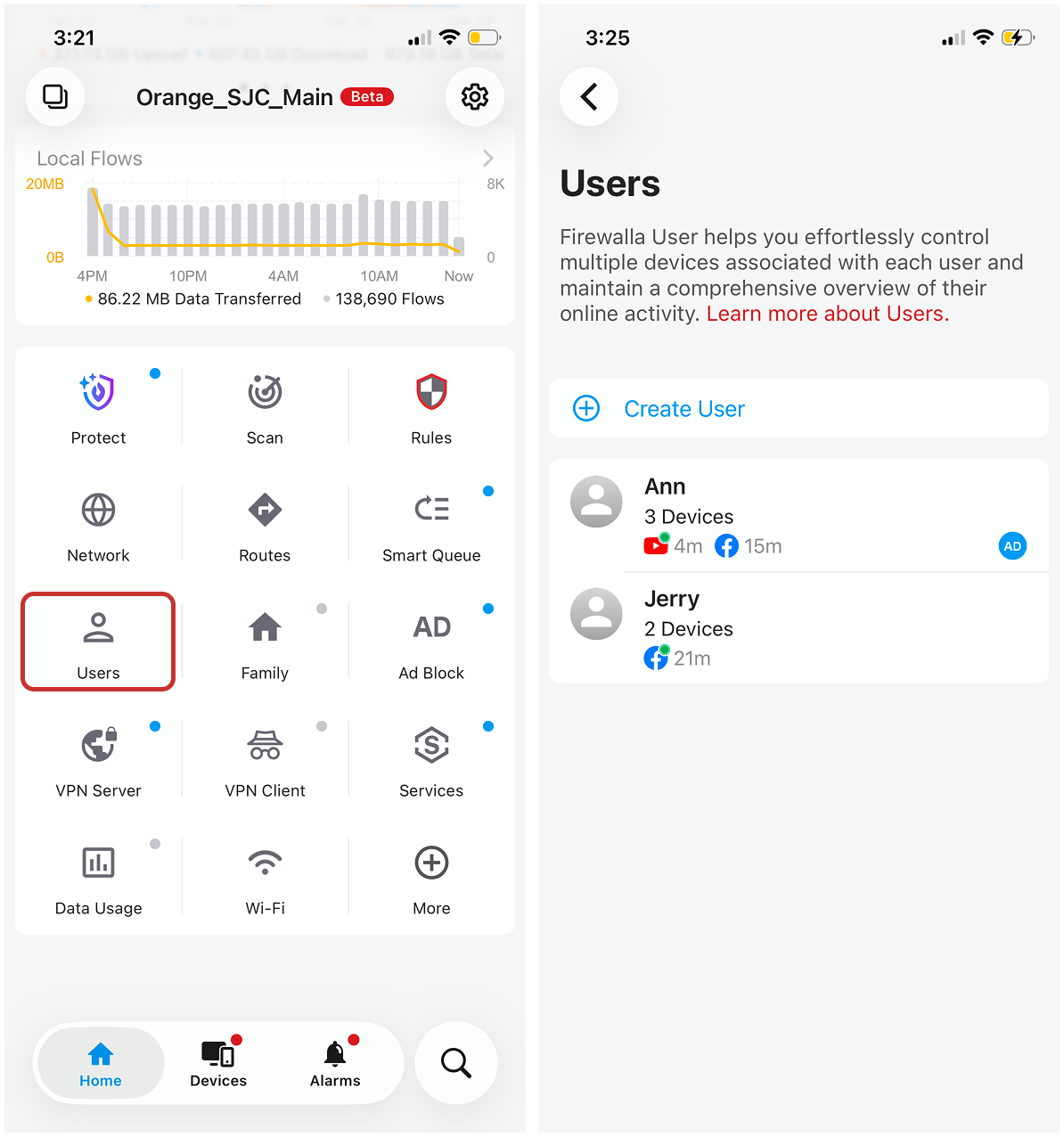Open the Users tile
1064x1137 pixels.
tap(98, 642)
